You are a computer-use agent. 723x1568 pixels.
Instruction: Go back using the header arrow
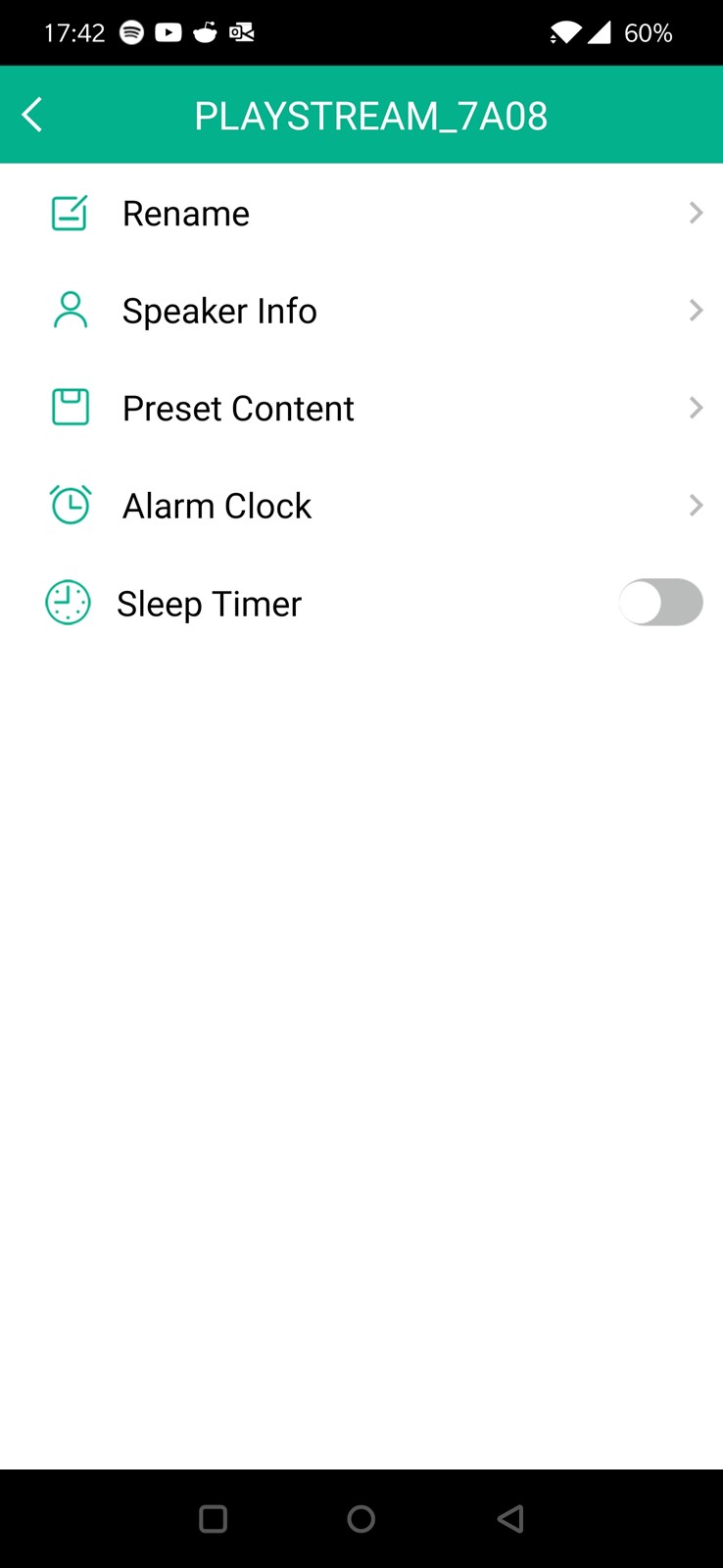click(x=32, y=115)
